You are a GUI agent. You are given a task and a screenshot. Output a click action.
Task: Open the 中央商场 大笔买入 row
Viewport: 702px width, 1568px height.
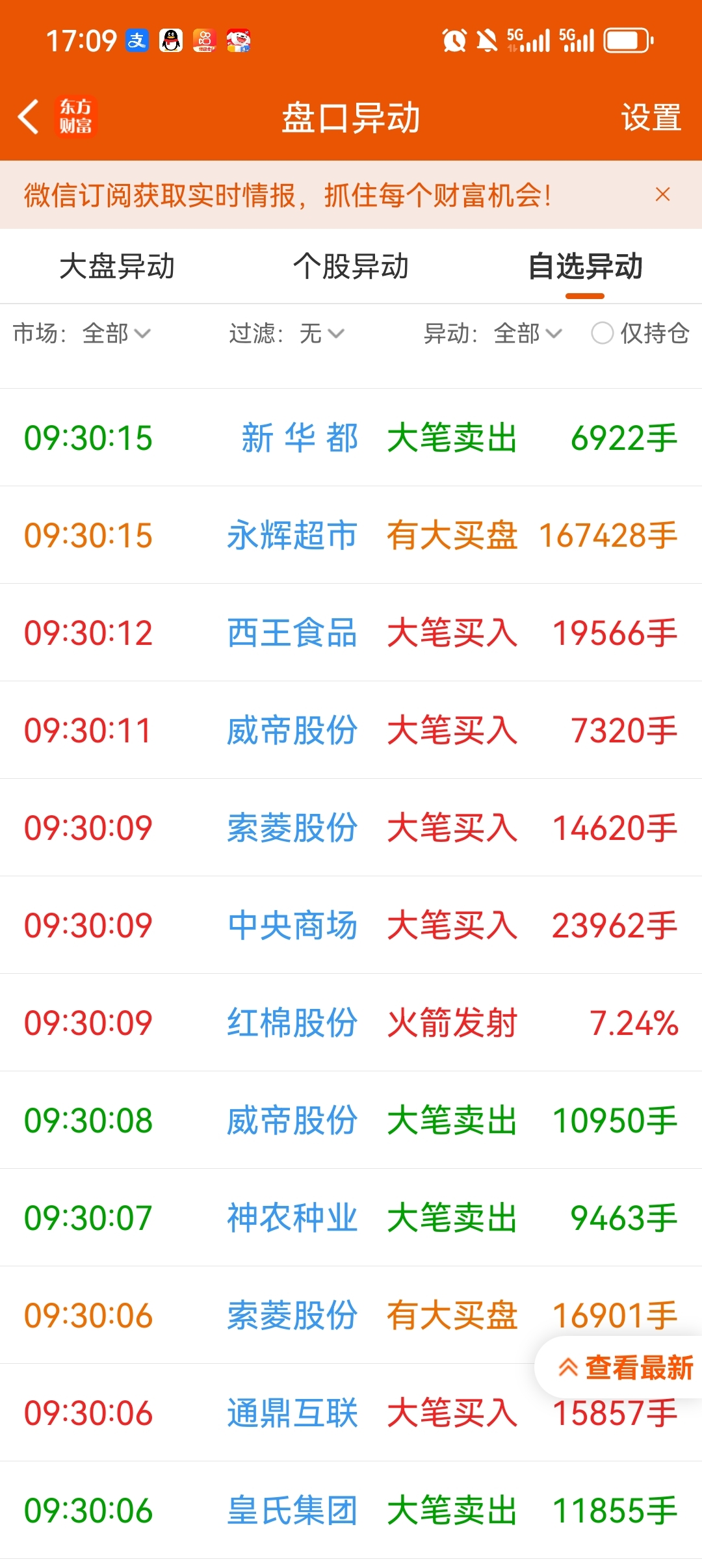click(x=351, y=925)
